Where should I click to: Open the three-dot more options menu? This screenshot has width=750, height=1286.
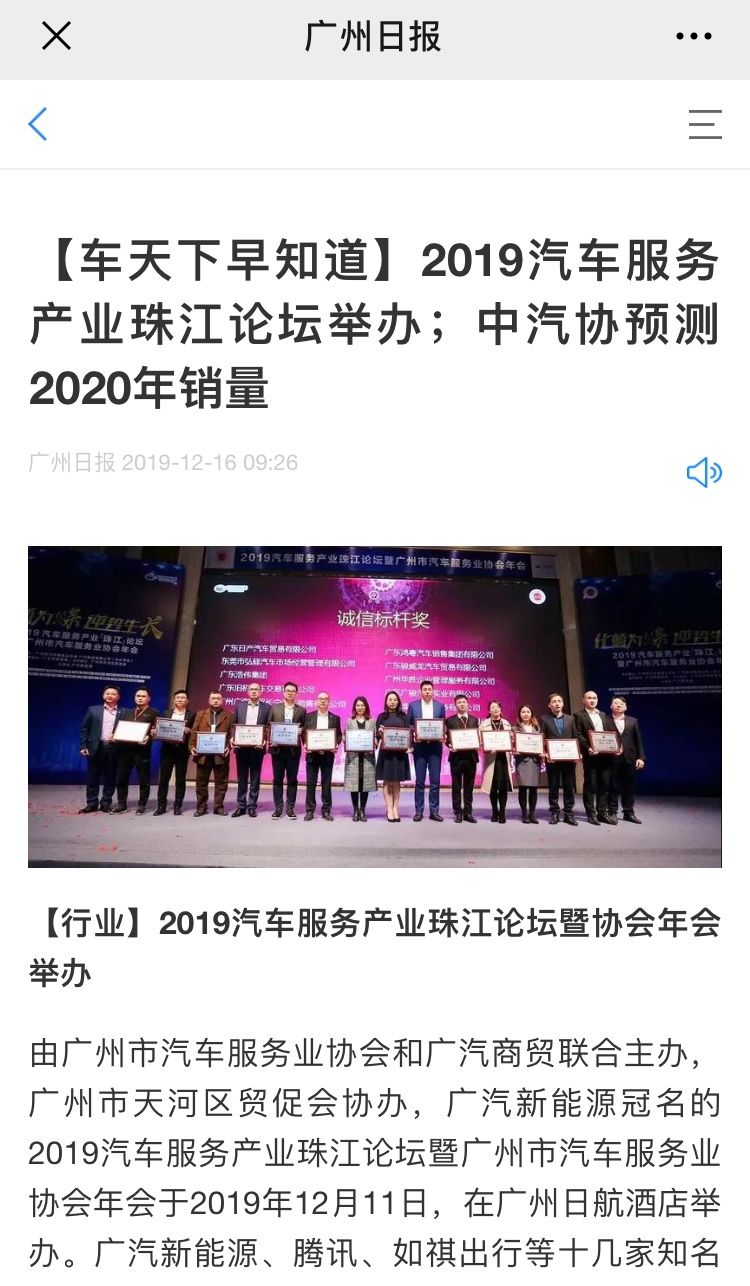[693, 37]
